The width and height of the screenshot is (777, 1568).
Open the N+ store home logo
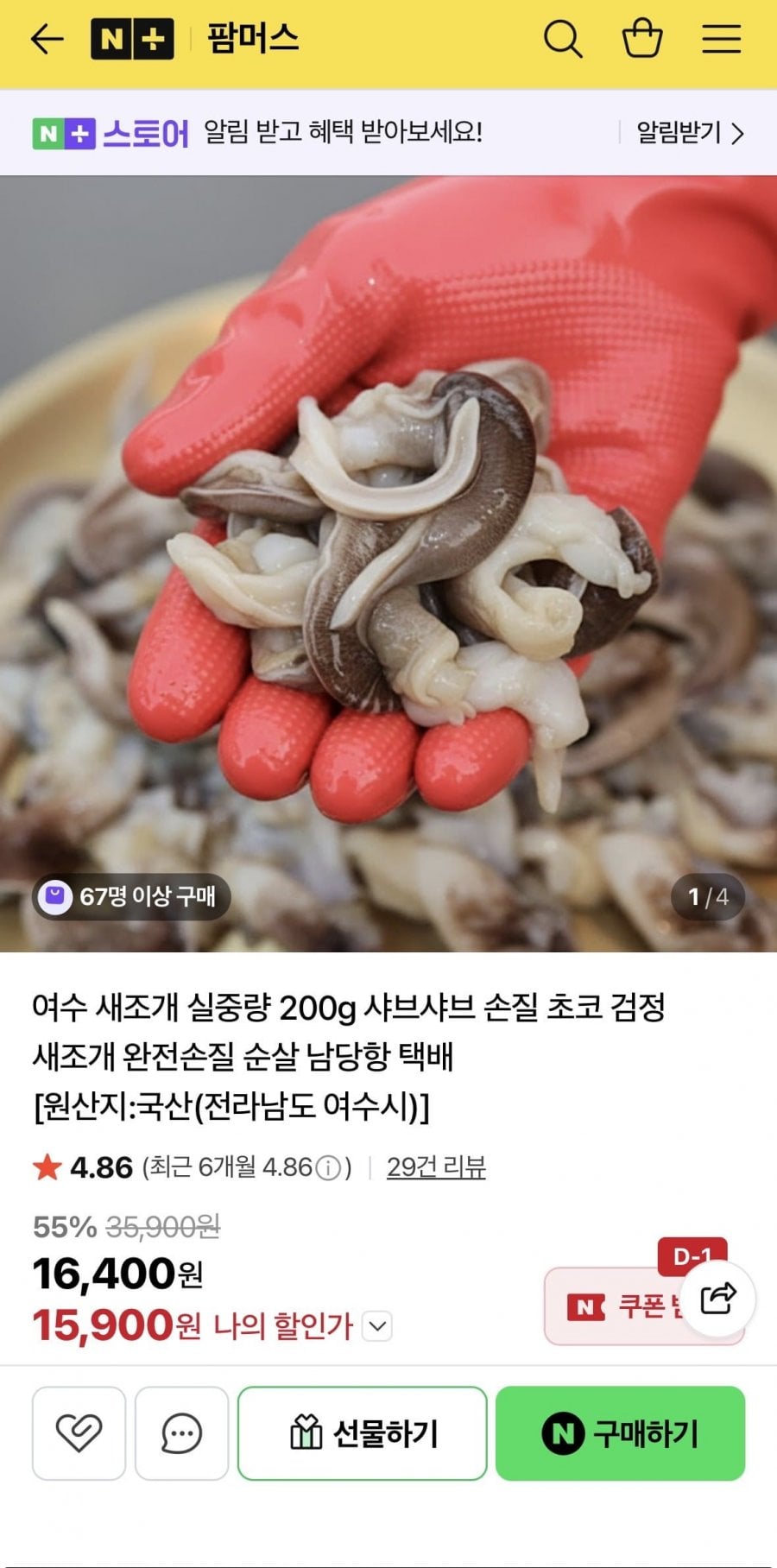click(x=132, y=39)
